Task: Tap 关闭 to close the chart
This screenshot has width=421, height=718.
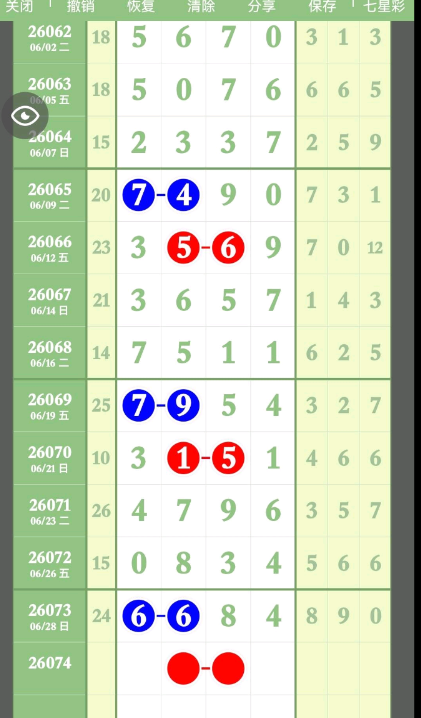Action: (x=19, y=6)
